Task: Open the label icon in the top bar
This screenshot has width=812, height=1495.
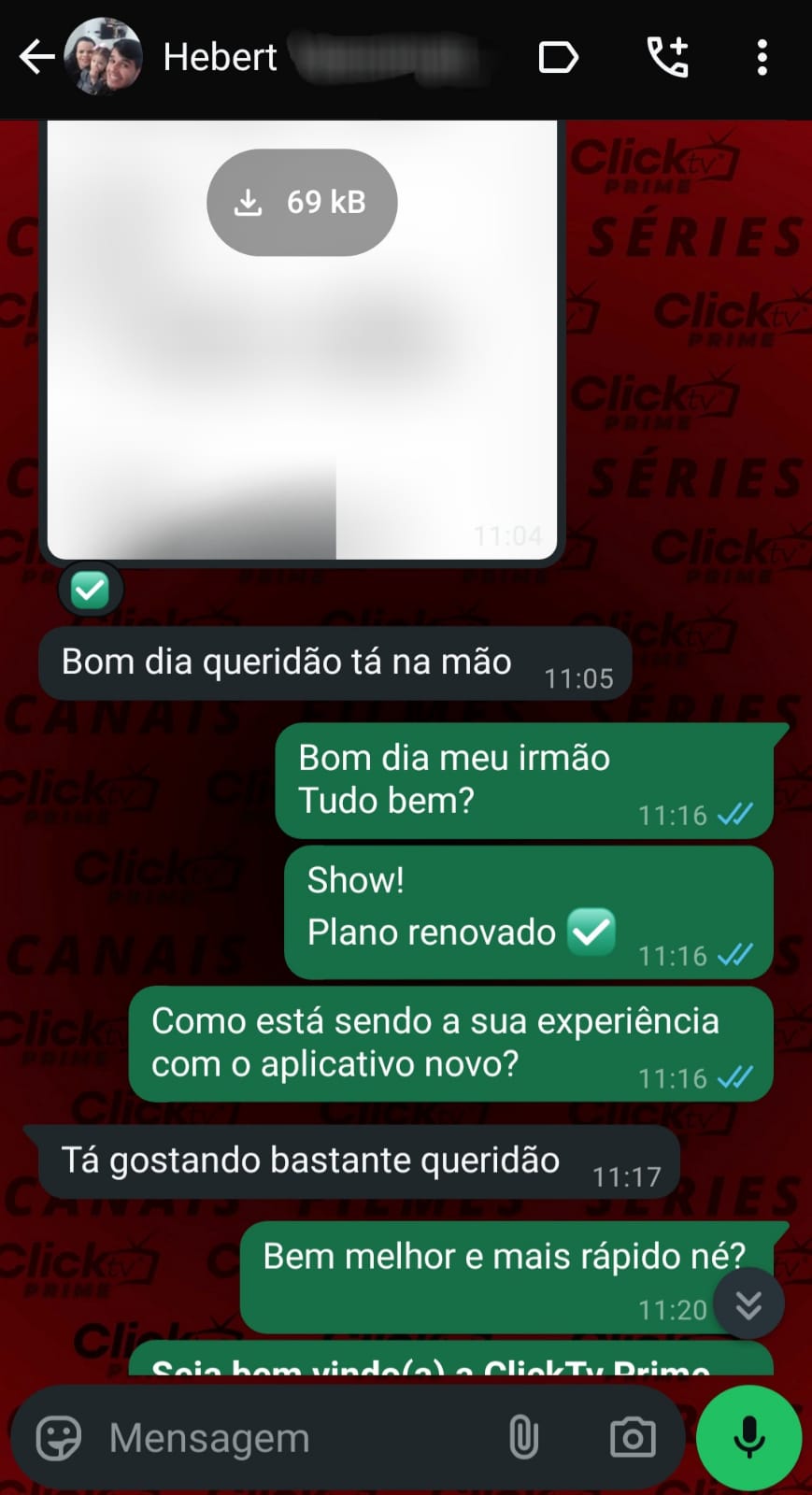Action: tap(559, 58)
